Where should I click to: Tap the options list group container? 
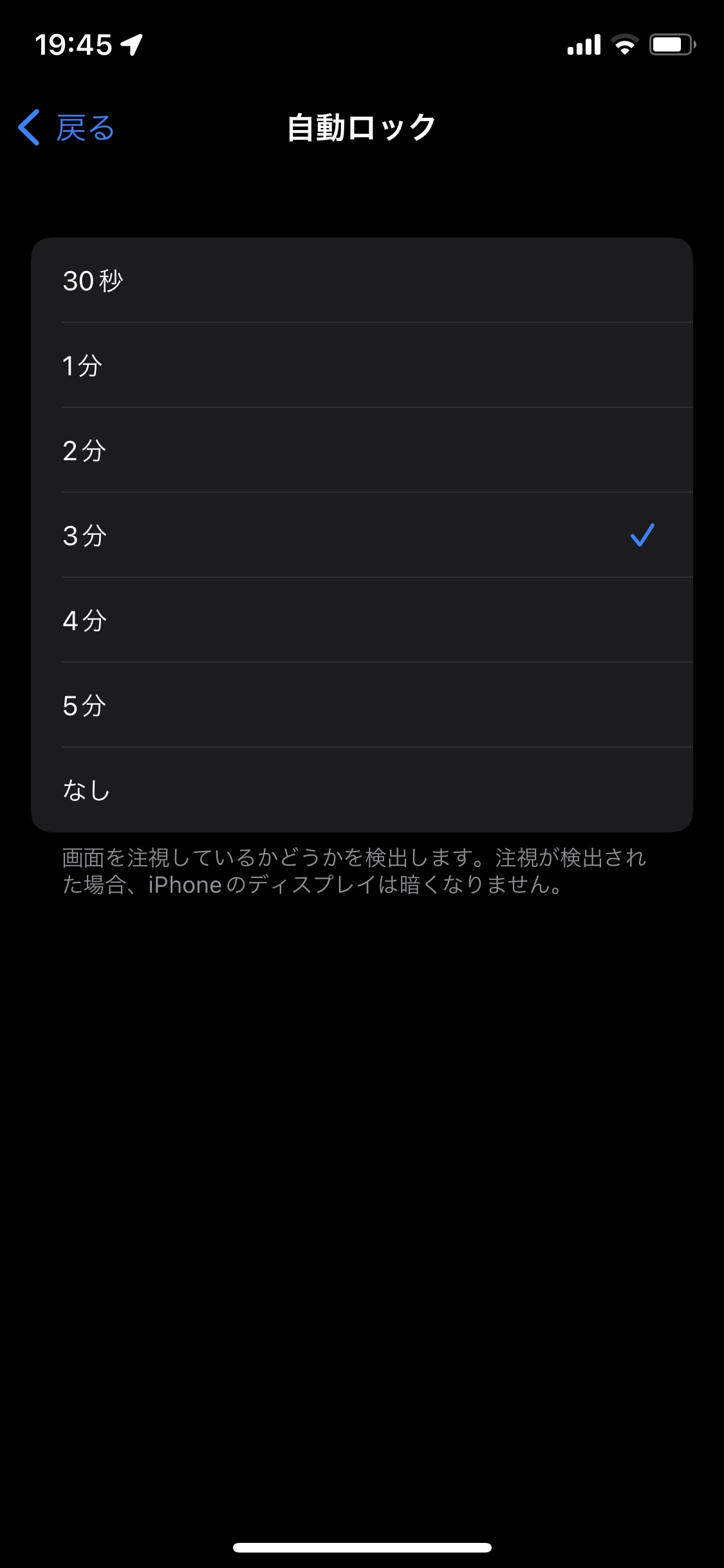pos(362,534)
